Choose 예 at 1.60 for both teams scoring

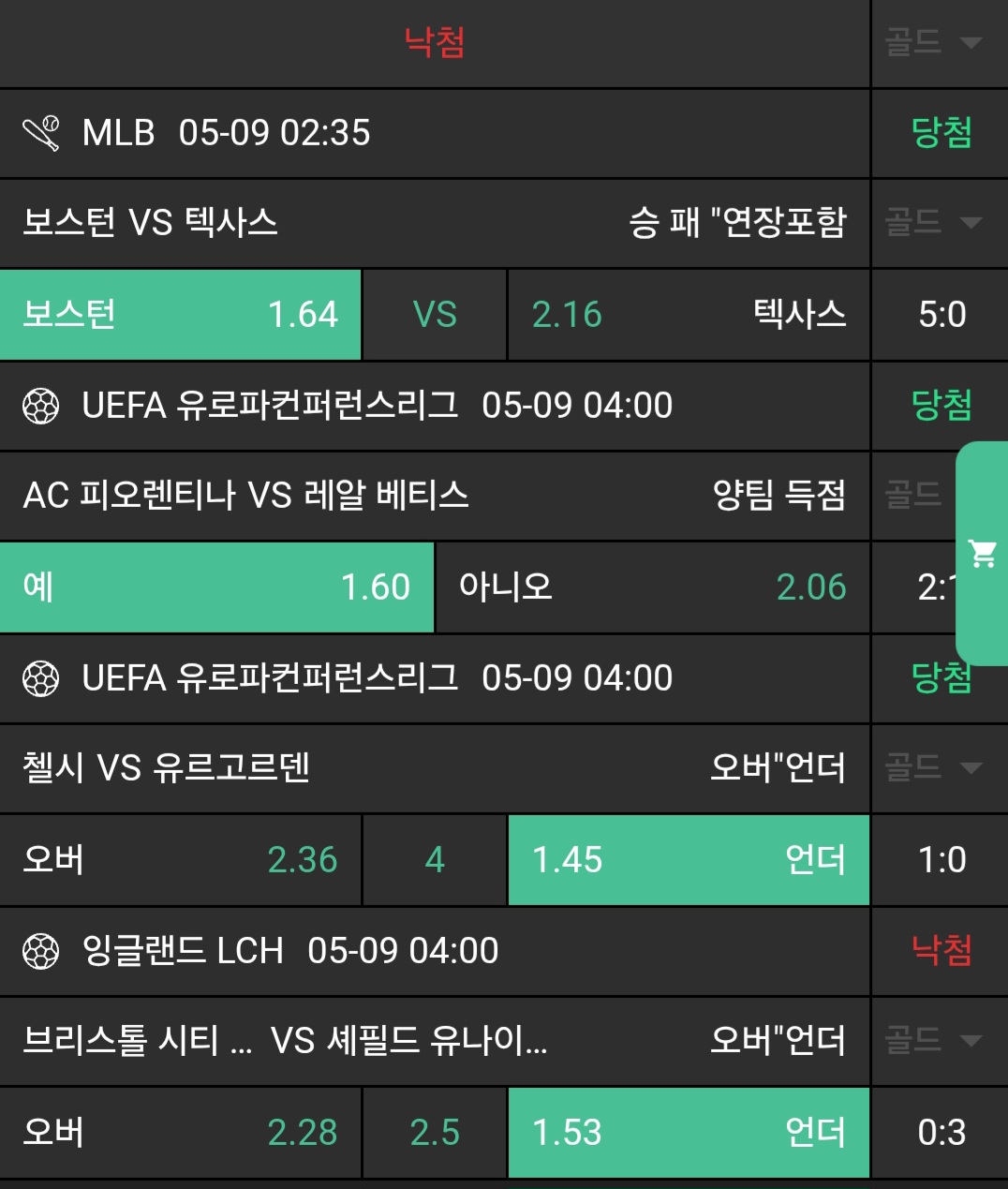coord(216,587)
